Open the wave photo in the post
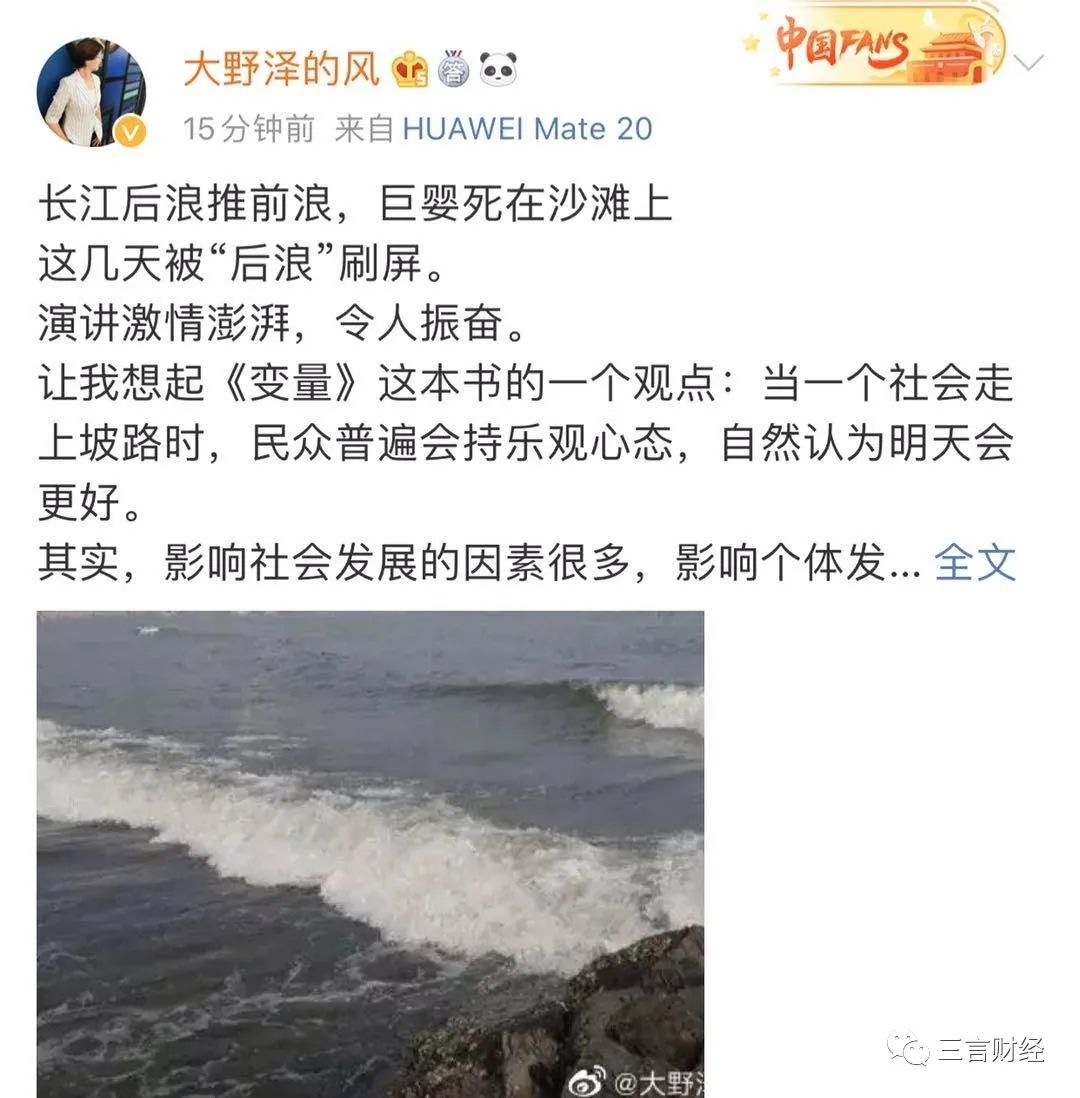Image resolution: width=1080 pixels, height=1098 pixels. [370, 853]
